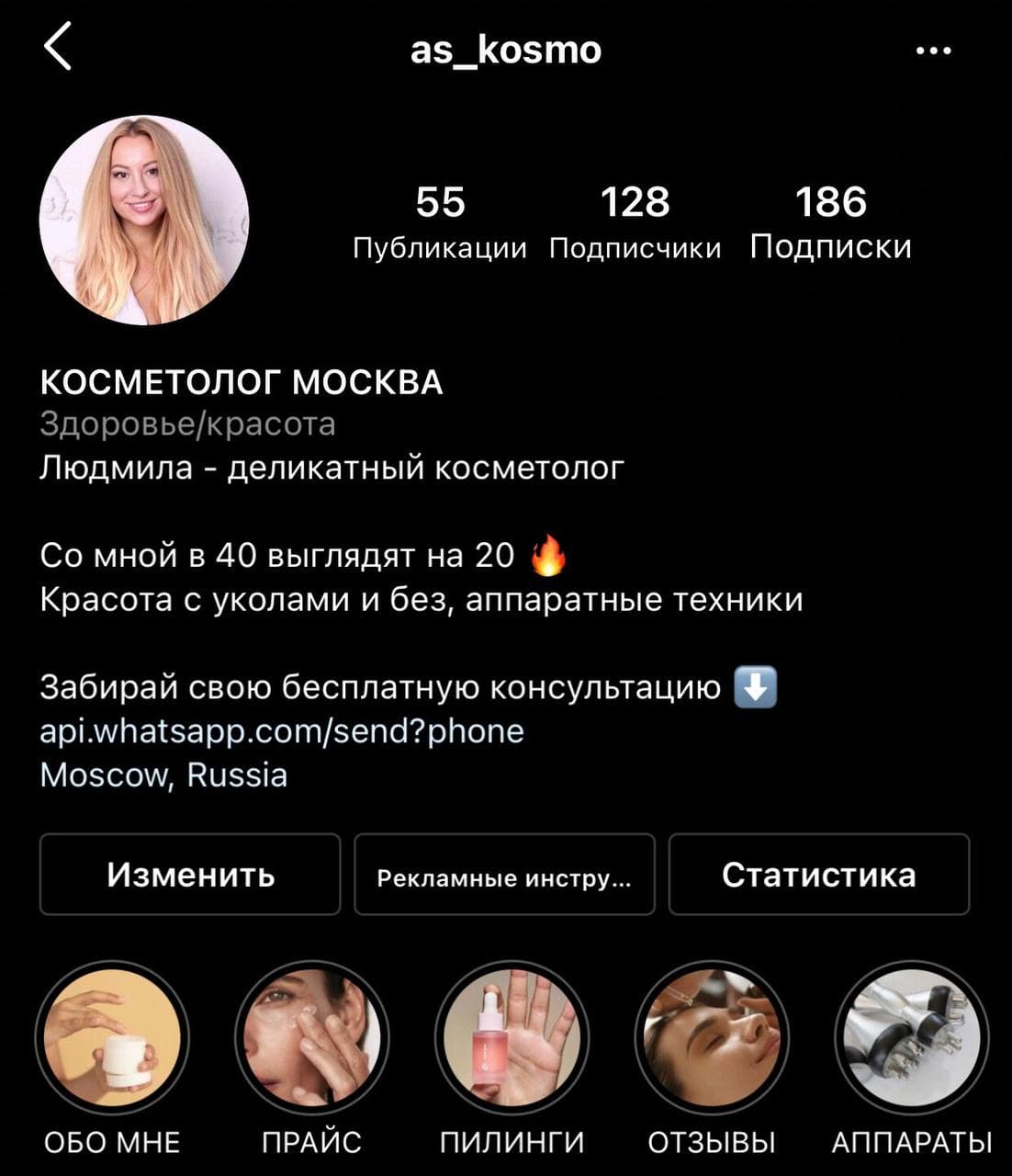Open the ПИЛИНГИ story highlight
The width and height of the screenshot is (1012, 1176).
click(x=512, y=1038)
